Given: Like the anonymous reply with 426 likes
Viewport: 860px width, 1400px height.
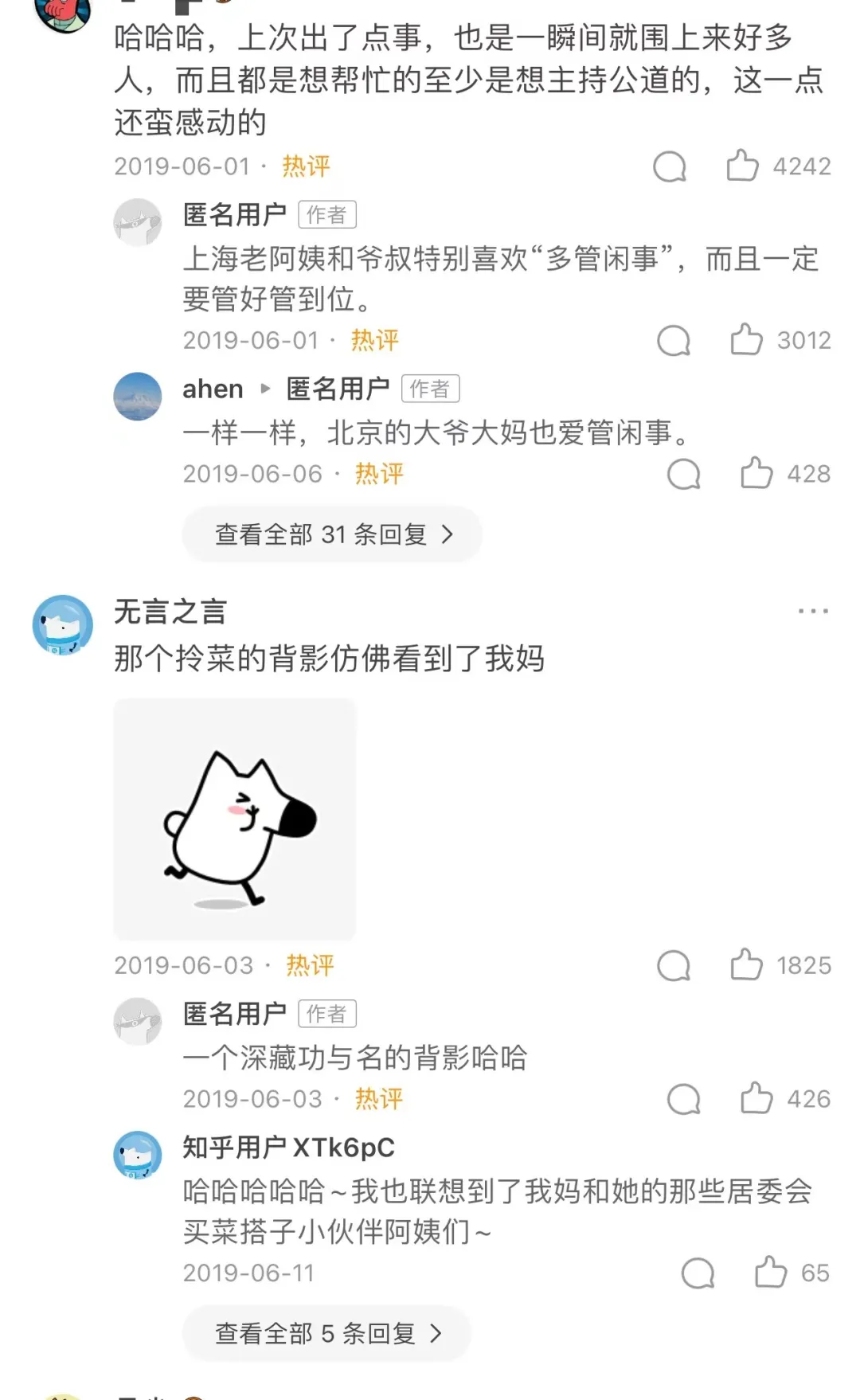Looking at the screenshot, I should [756, 1099].
